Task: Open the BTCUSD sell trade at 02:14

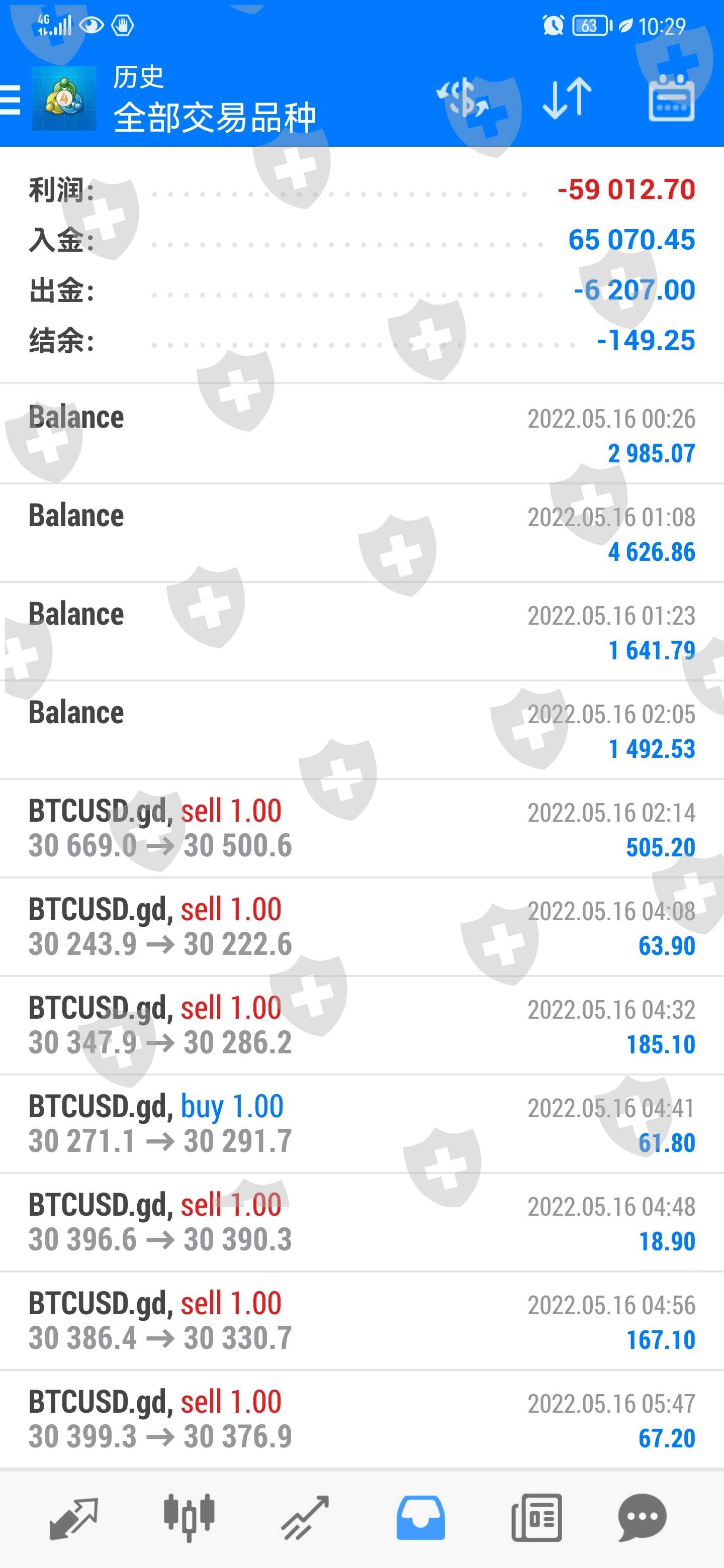Action: click(x=361, y=828)
